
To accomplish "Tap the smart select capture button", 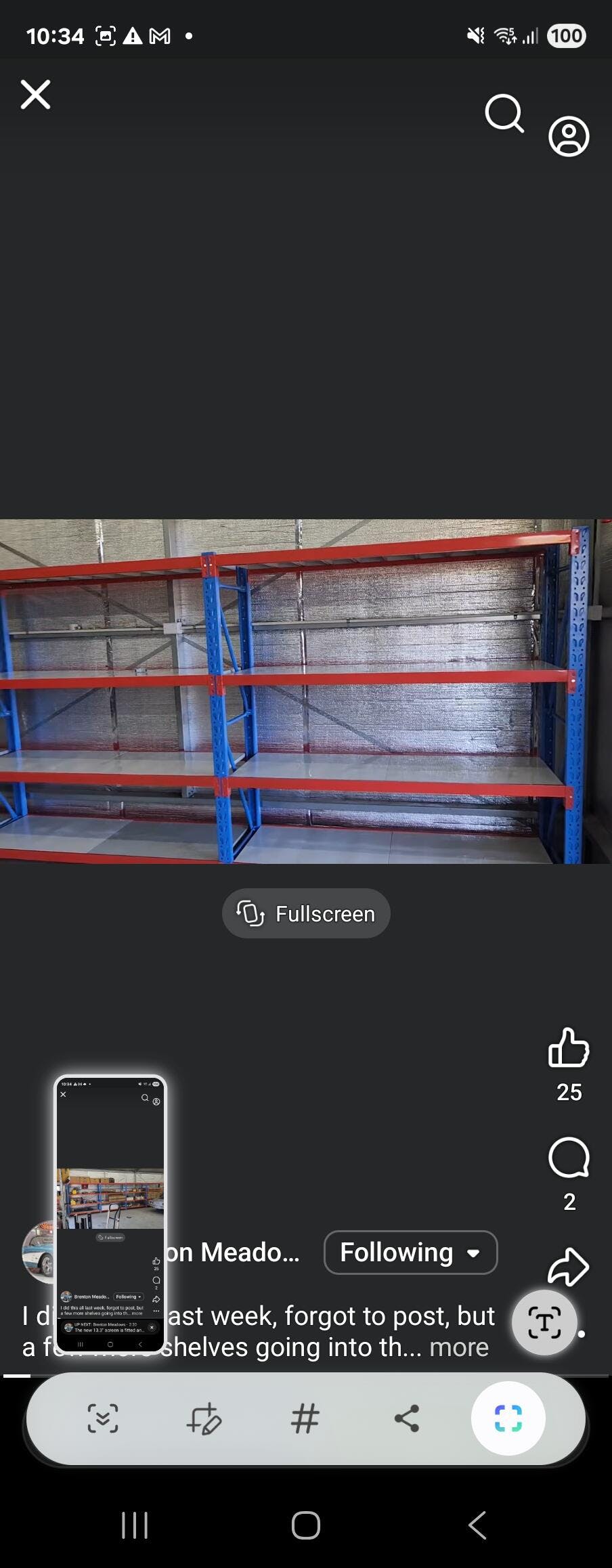I will click(x=508, y=1418).
